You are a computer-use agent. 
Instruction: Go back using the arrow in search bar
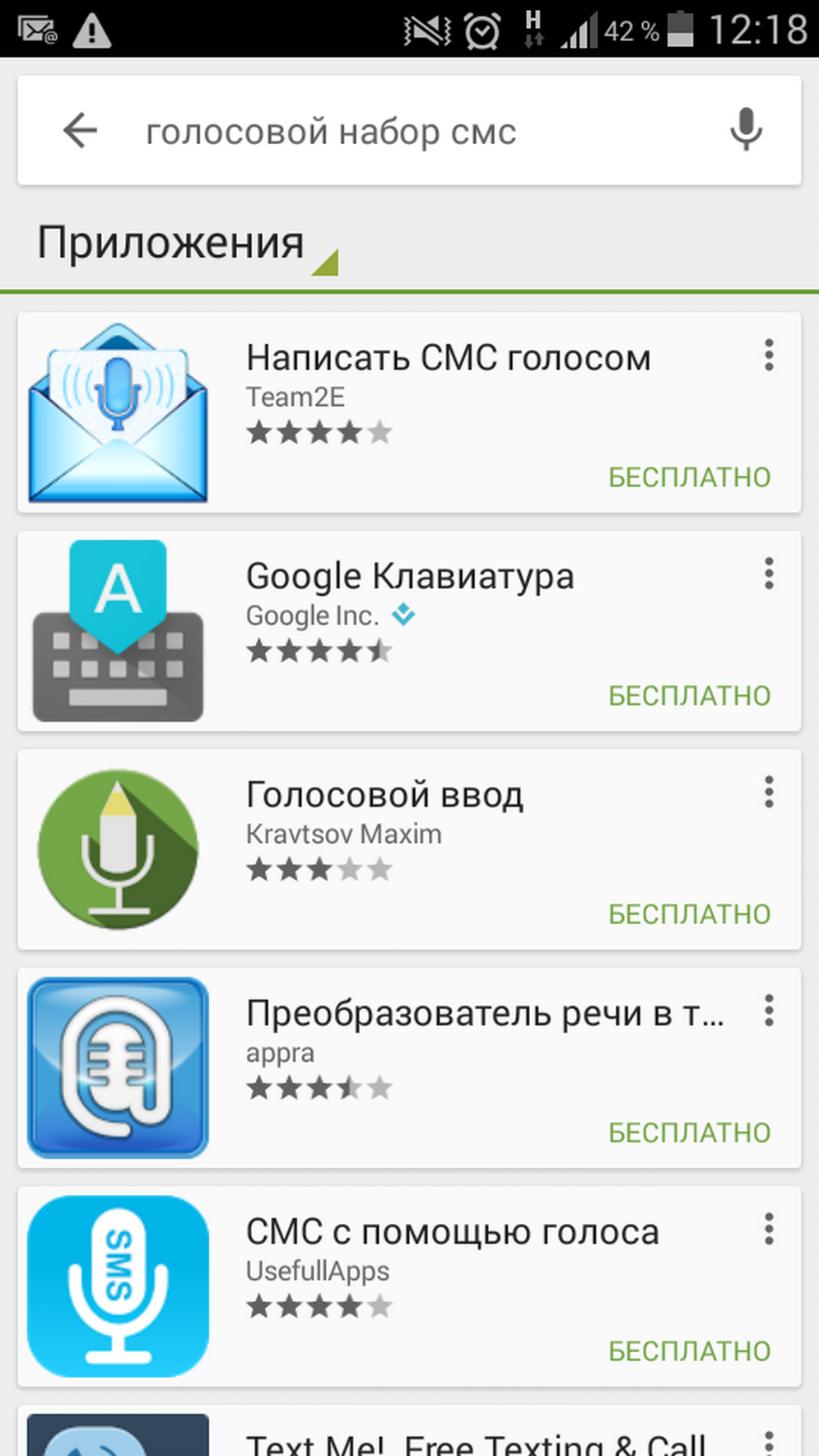(80, 131)
